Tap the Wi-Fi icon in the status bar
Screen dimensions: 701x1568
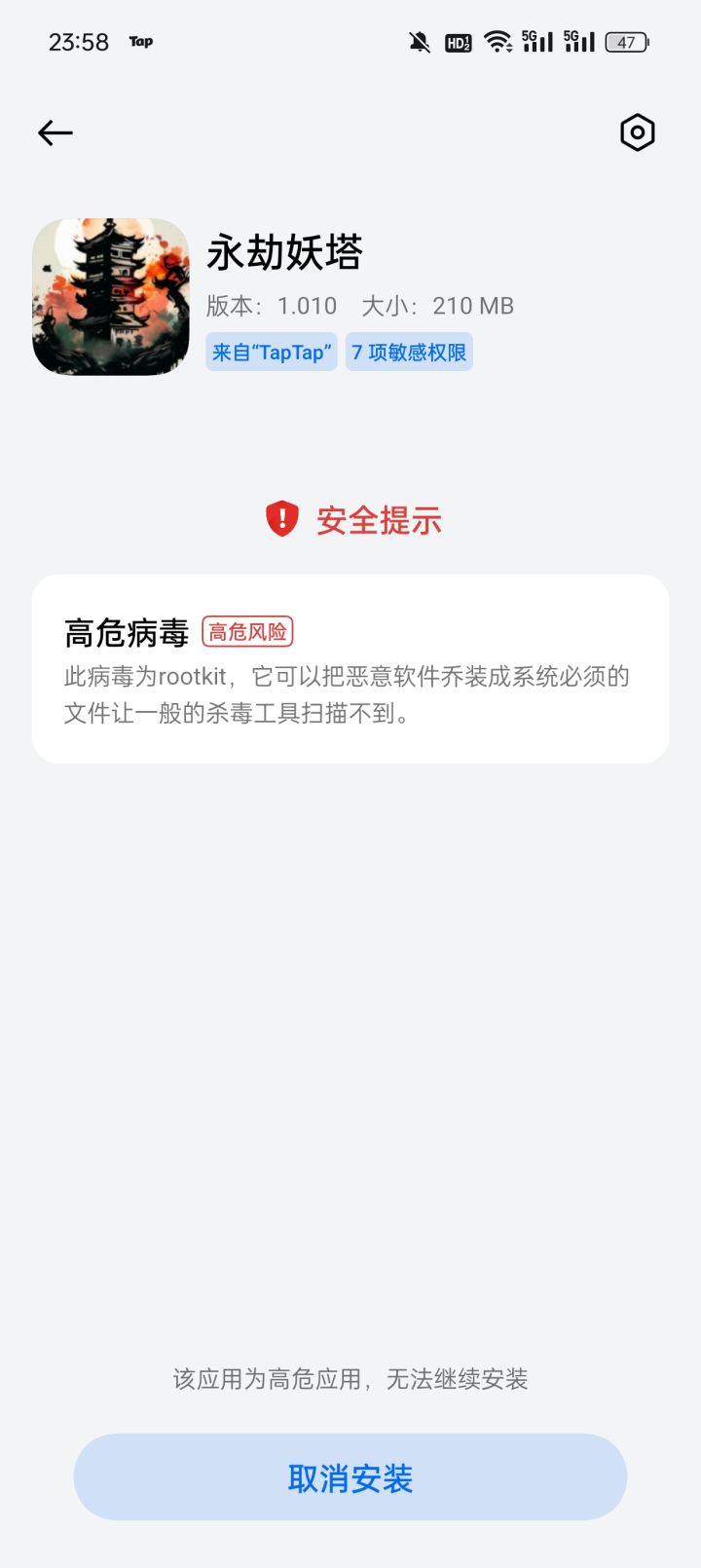coord(499,41)
